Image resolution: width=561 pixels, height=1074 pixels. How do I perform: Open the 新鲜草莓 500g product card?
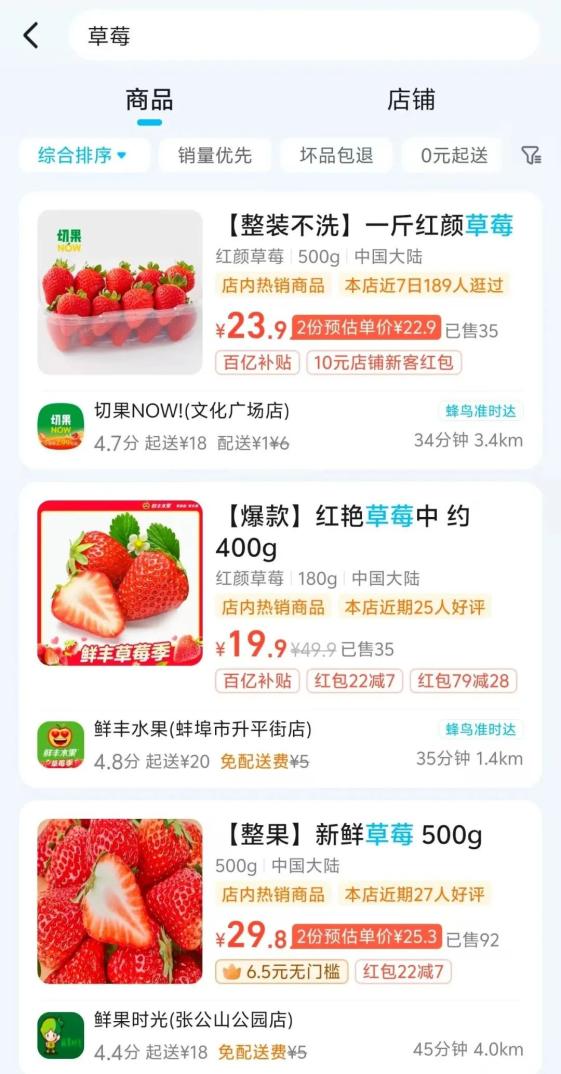pos(280,901)
